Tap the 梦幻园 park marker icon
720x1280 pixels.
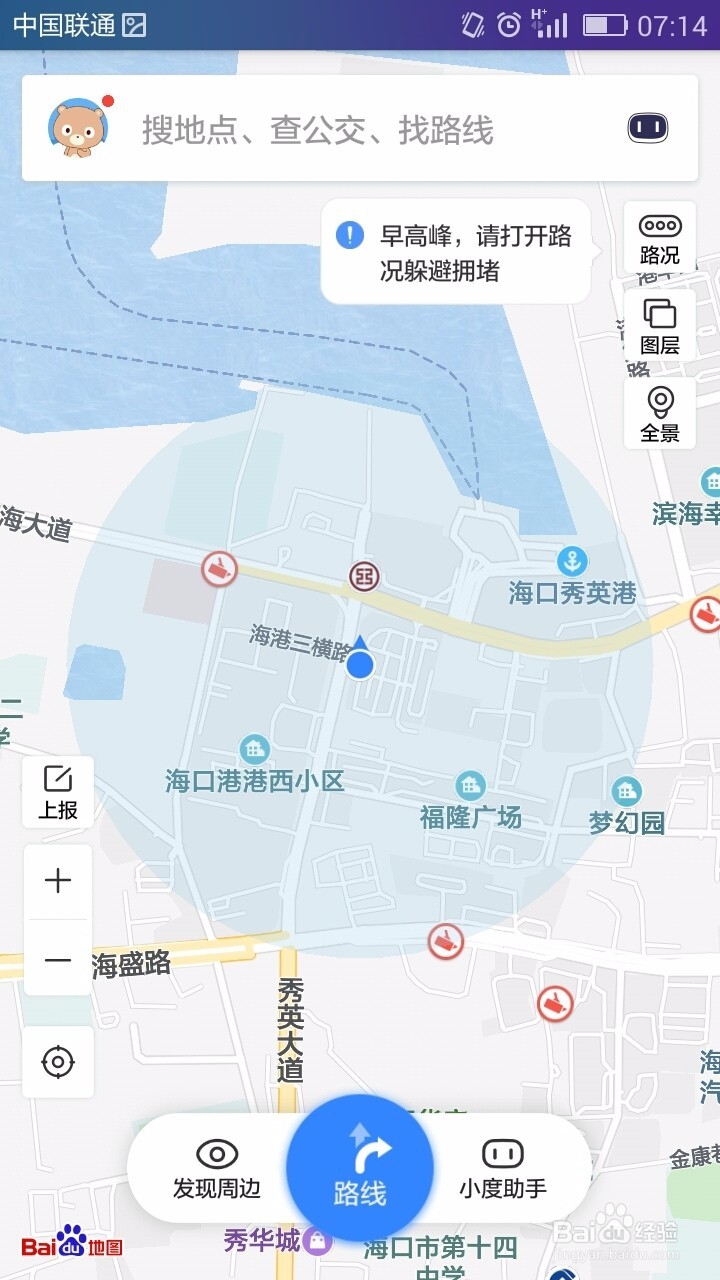(626, 789)
